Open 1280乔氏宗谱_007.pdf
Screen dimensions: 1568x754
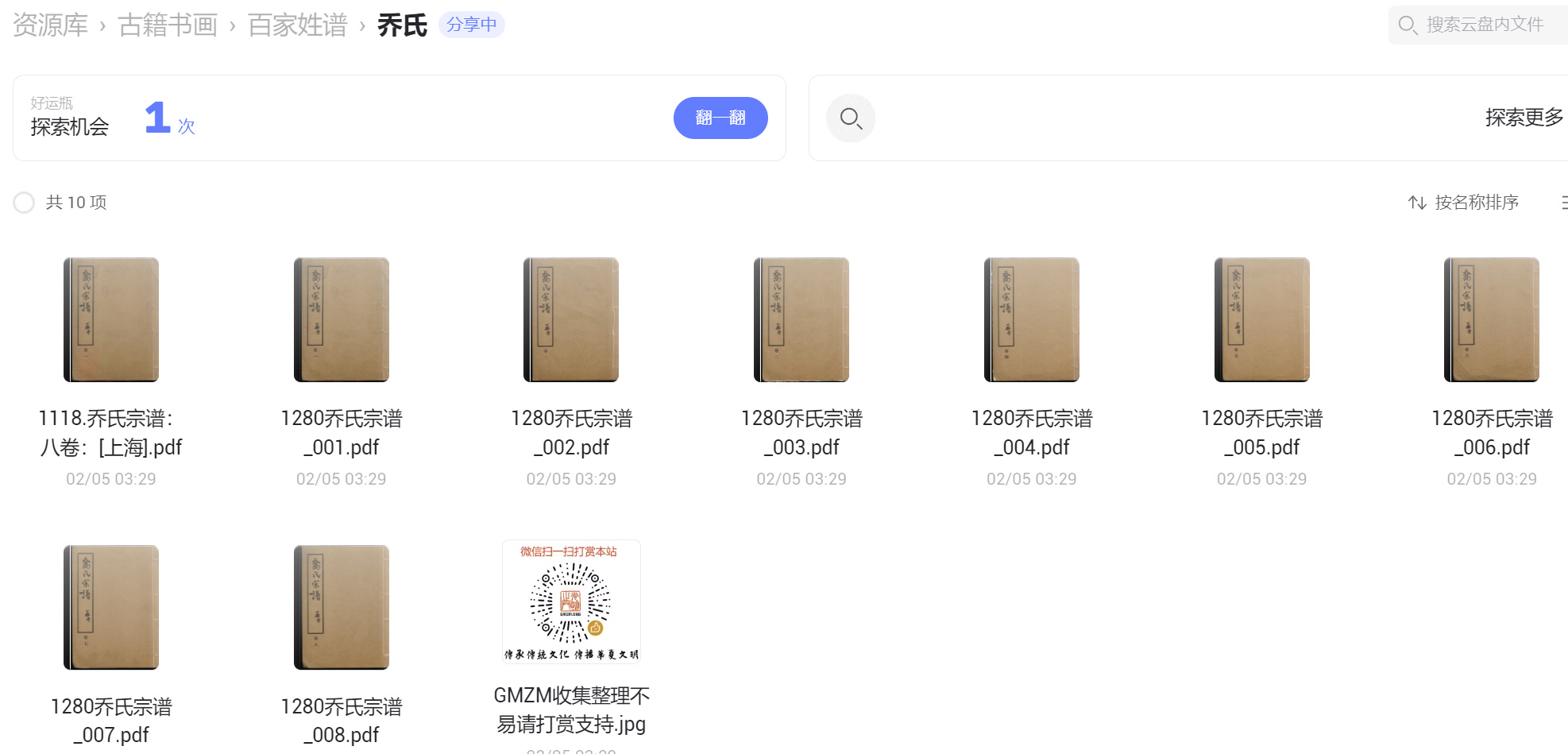111,608
